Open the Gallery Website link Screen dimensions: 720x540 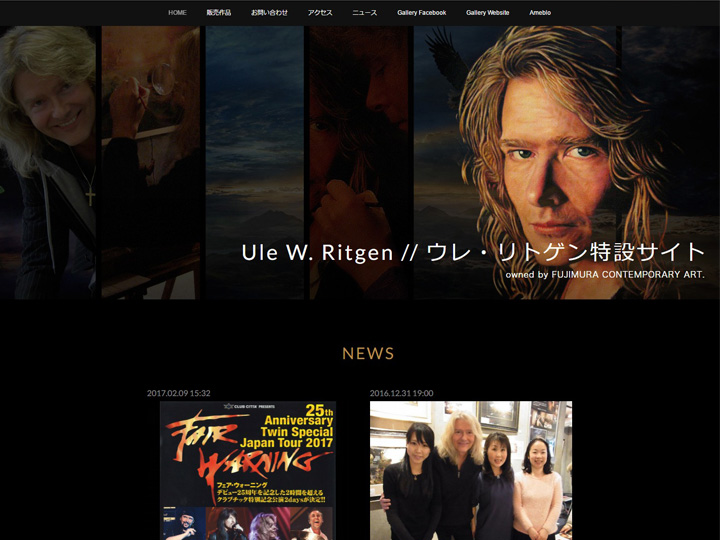[487, 13]
